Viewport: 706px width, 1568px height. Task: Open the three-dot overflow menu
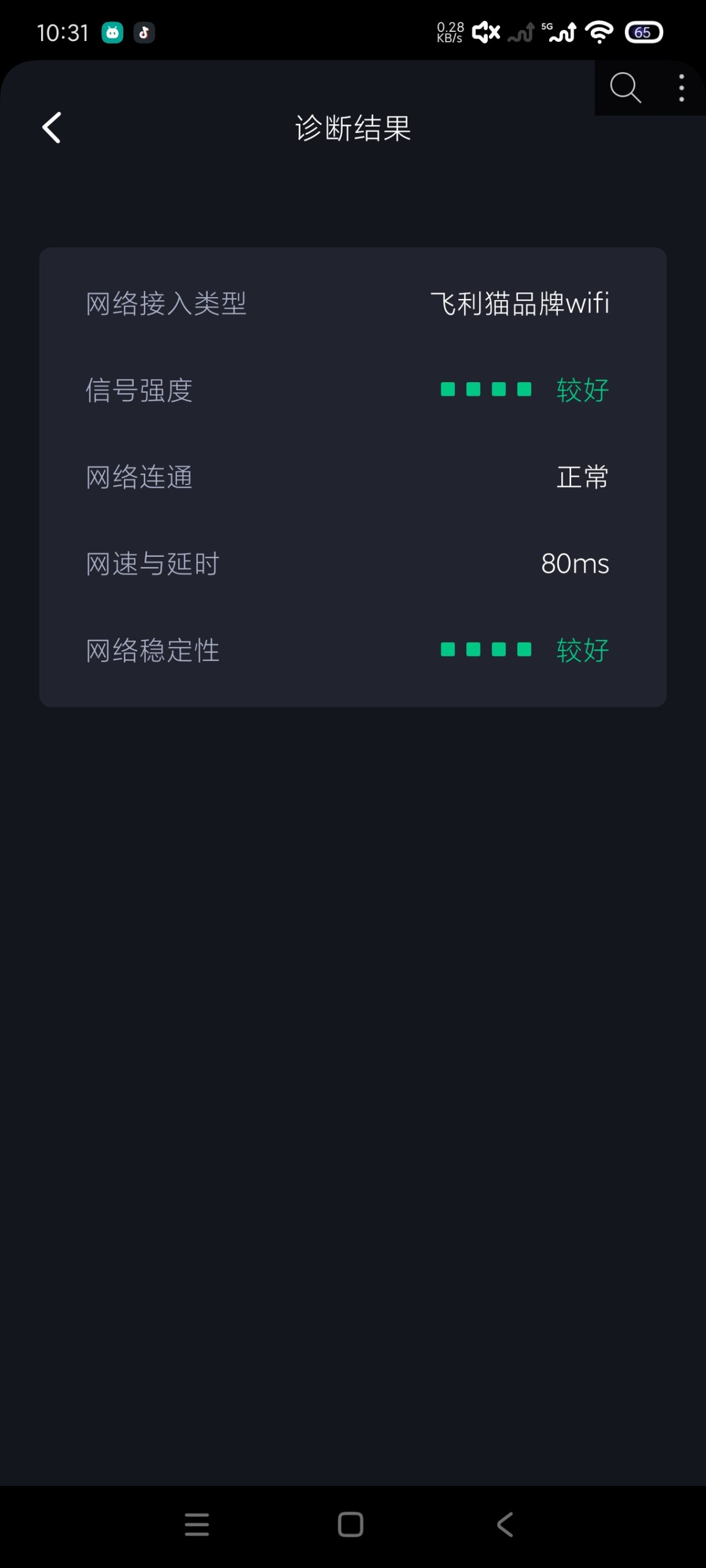tap(681, 88)
